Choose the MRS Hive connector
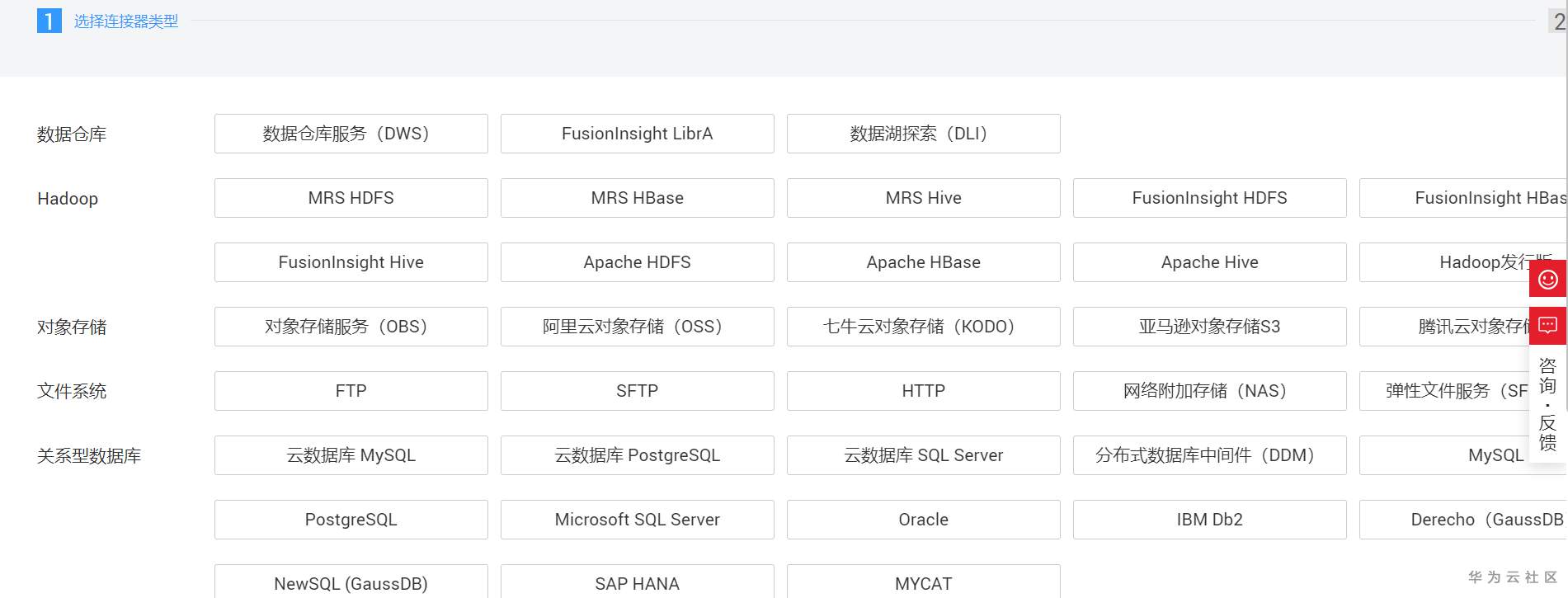1568x598 pixels. pyautogui.click(x=923, y=198)
